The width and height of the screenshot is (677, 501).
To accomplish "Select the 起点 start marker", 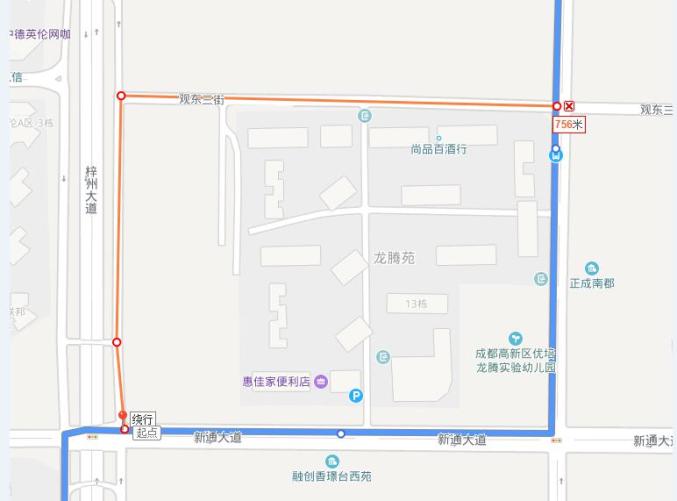I will pyautogui.click(x=146, y=433).
